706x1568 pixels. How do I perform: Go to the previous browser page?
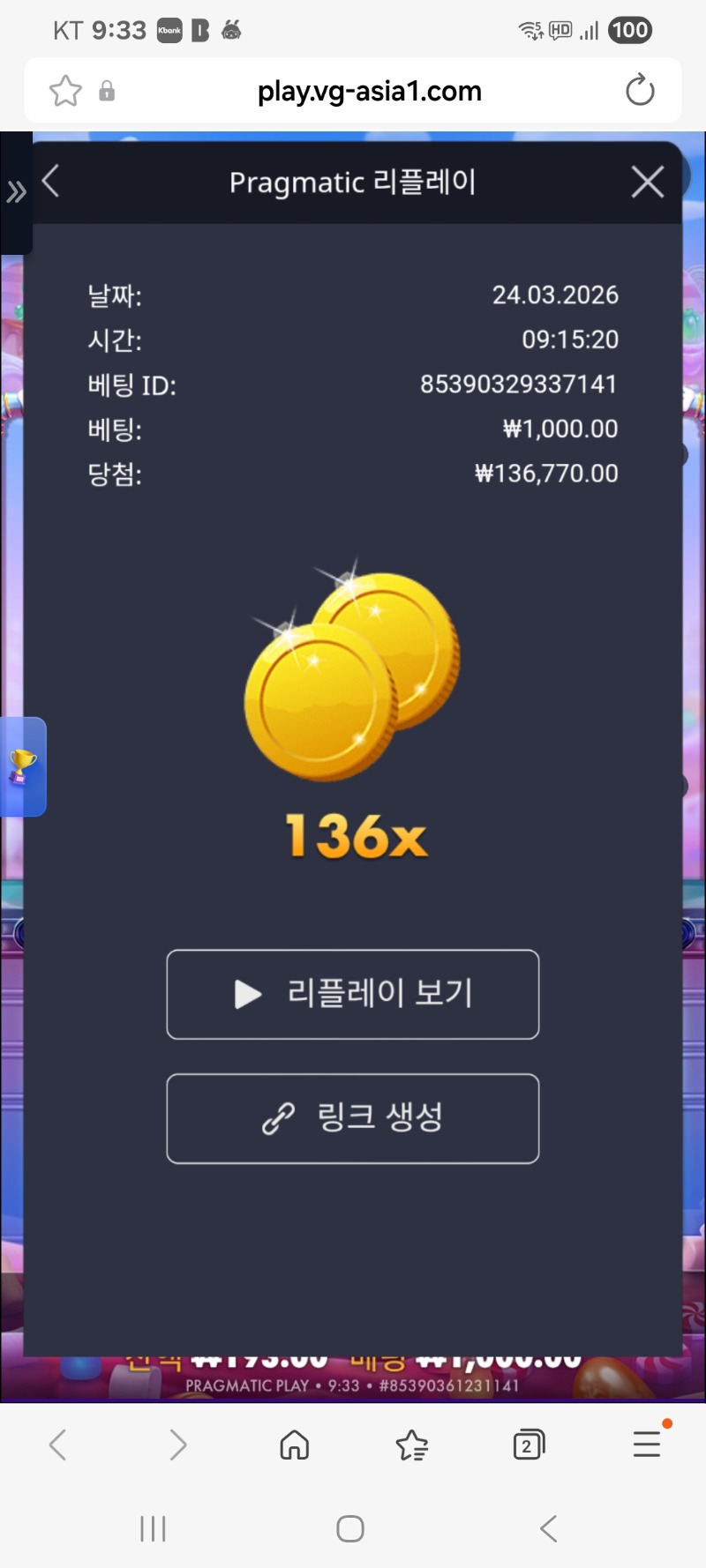pos(58,1445)
